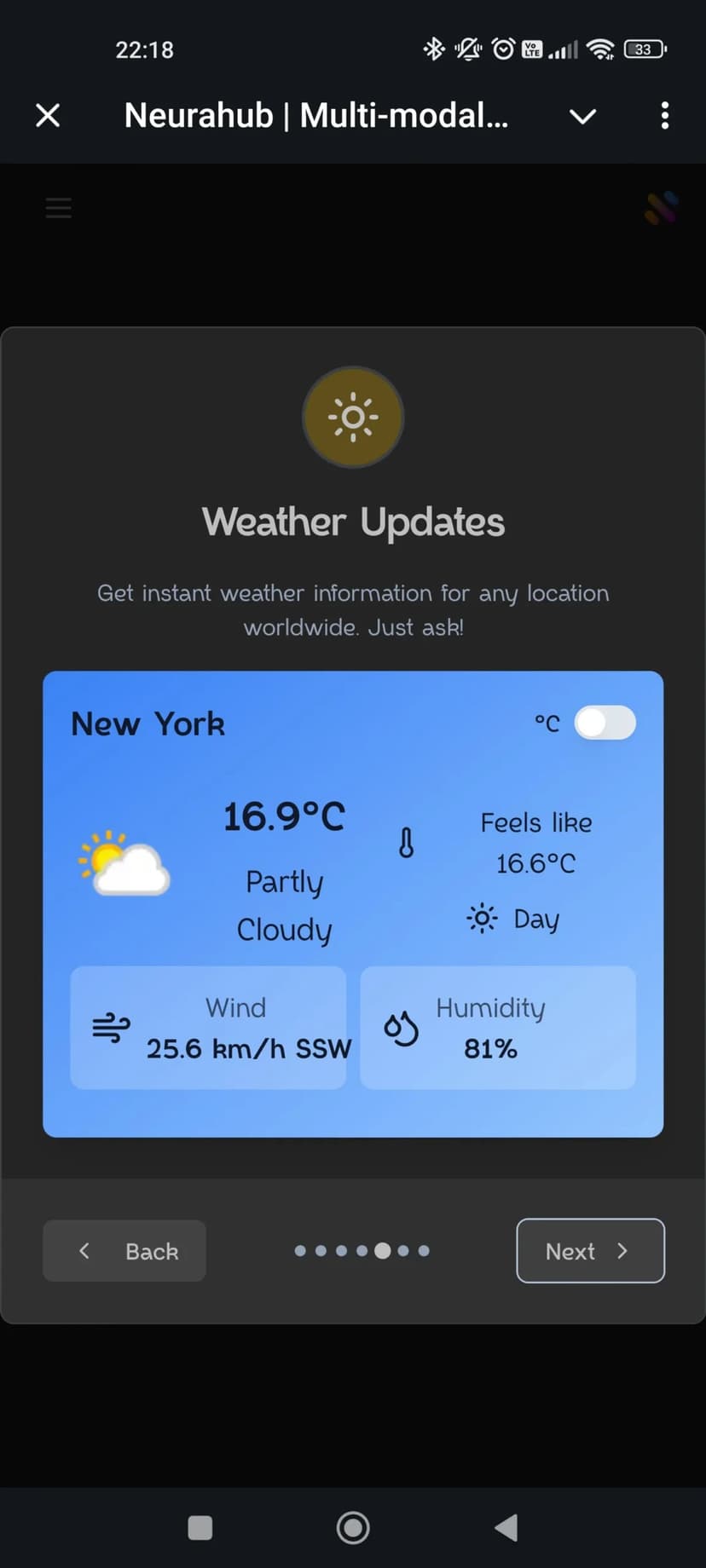
Task: Expand the page title dropdown chevron
Action: tap(582, 116)
